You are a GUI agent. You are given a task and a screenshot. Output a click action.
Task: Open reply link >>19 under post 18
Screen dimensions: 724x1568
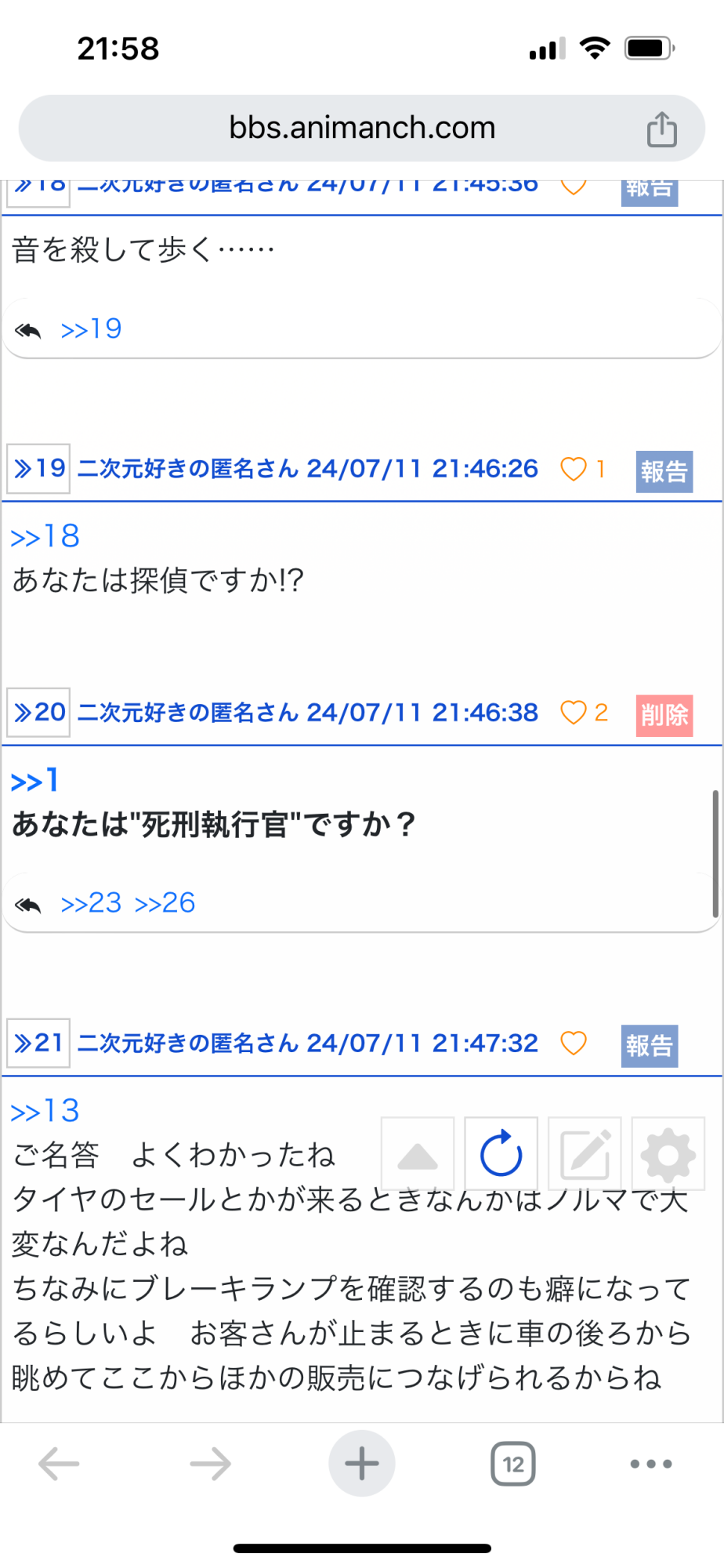coord(92,328)
